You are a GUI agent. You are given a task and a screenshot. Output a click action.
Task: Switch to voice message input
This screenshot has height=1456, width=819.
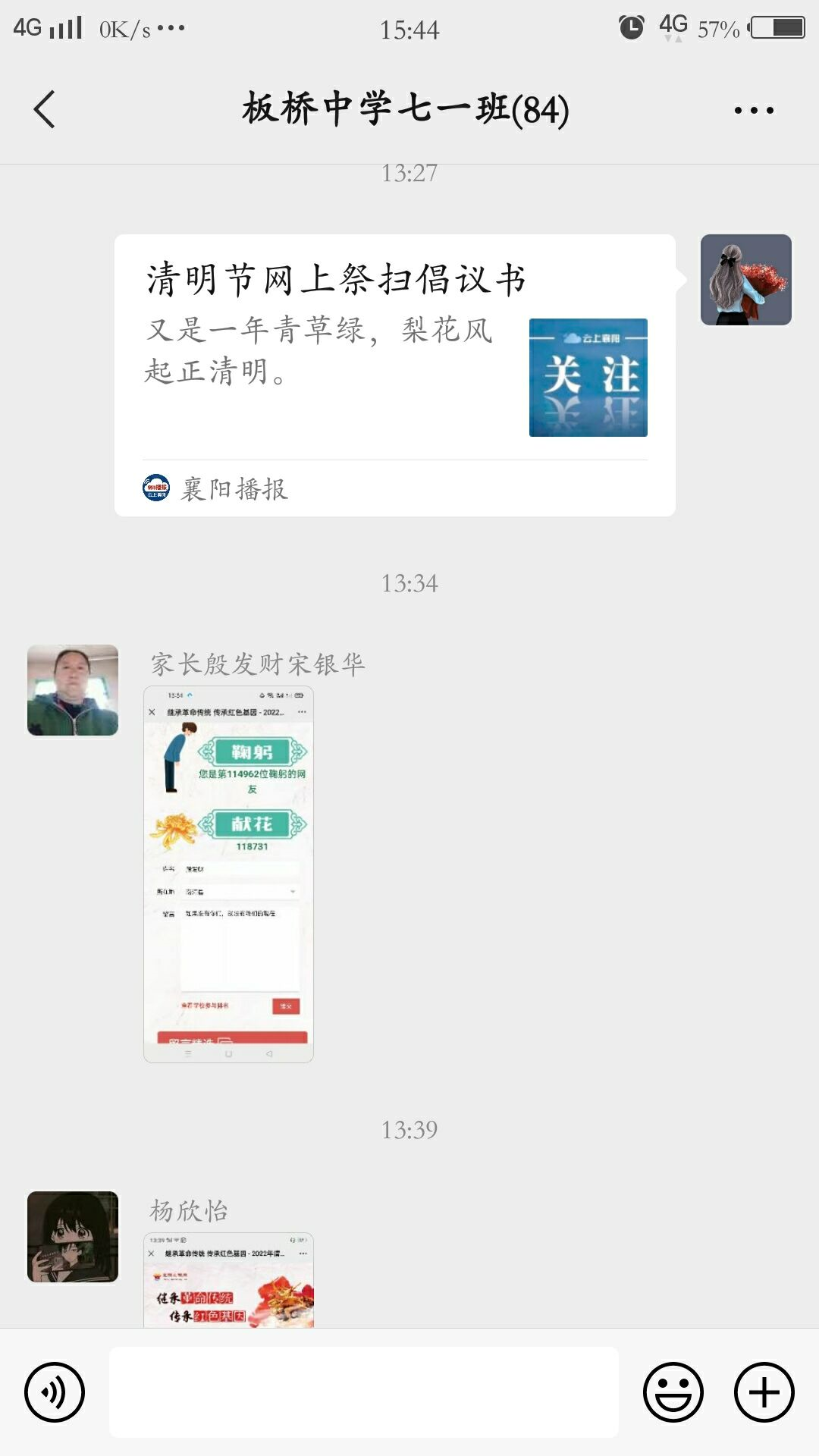click(55, 1392)
